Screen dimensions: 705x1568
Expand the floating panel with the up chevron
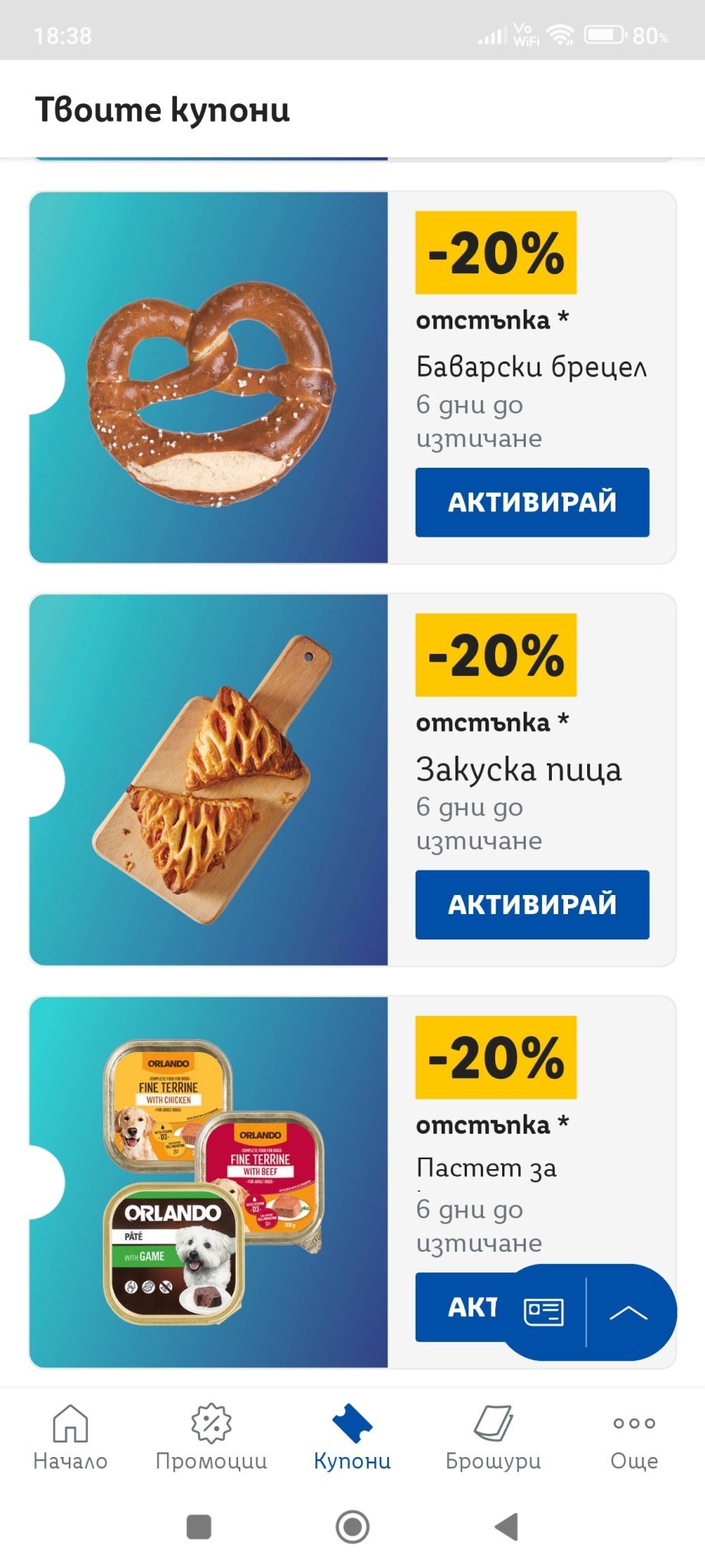pyautogui.click(x=628, y=1312)
